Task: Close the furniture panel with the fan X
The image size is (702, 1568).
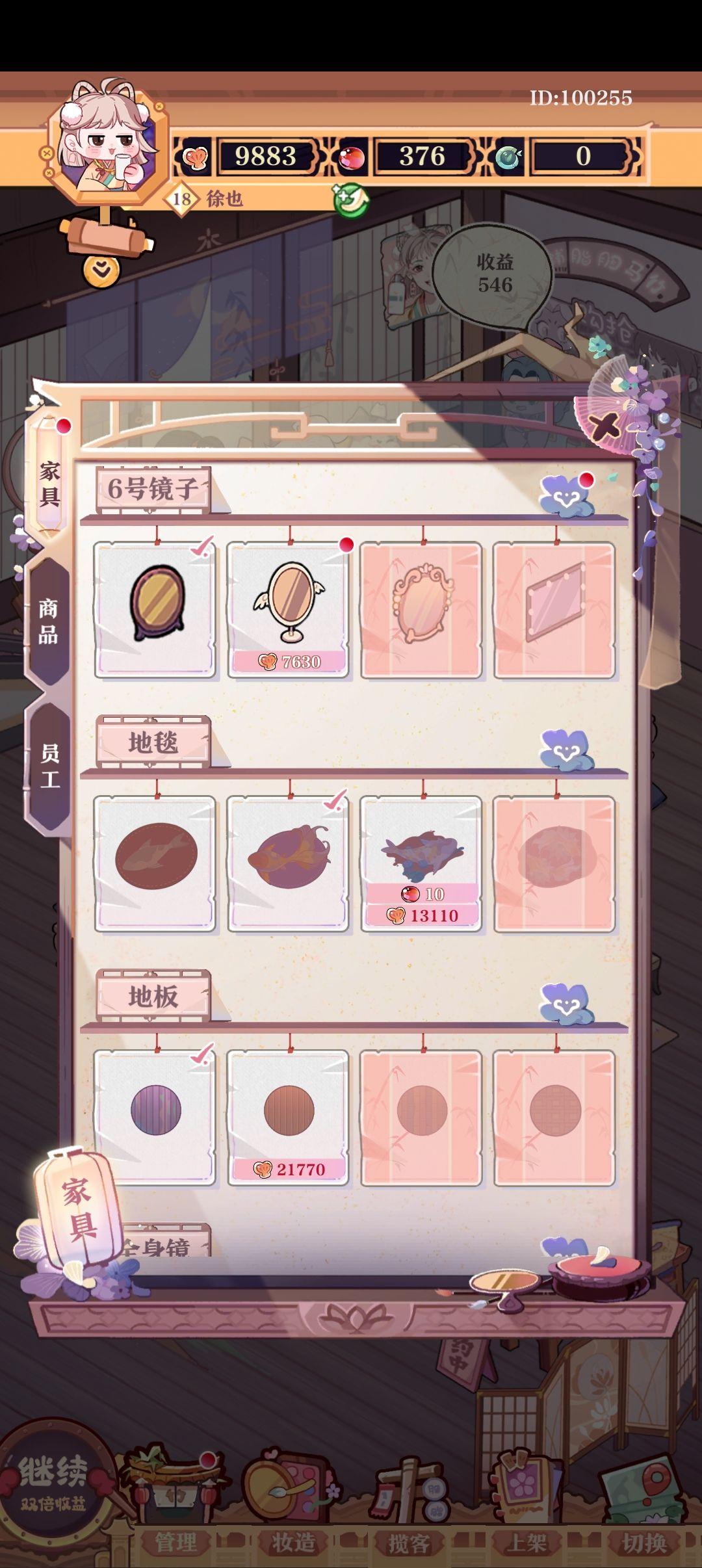Action: coord(608,426)
